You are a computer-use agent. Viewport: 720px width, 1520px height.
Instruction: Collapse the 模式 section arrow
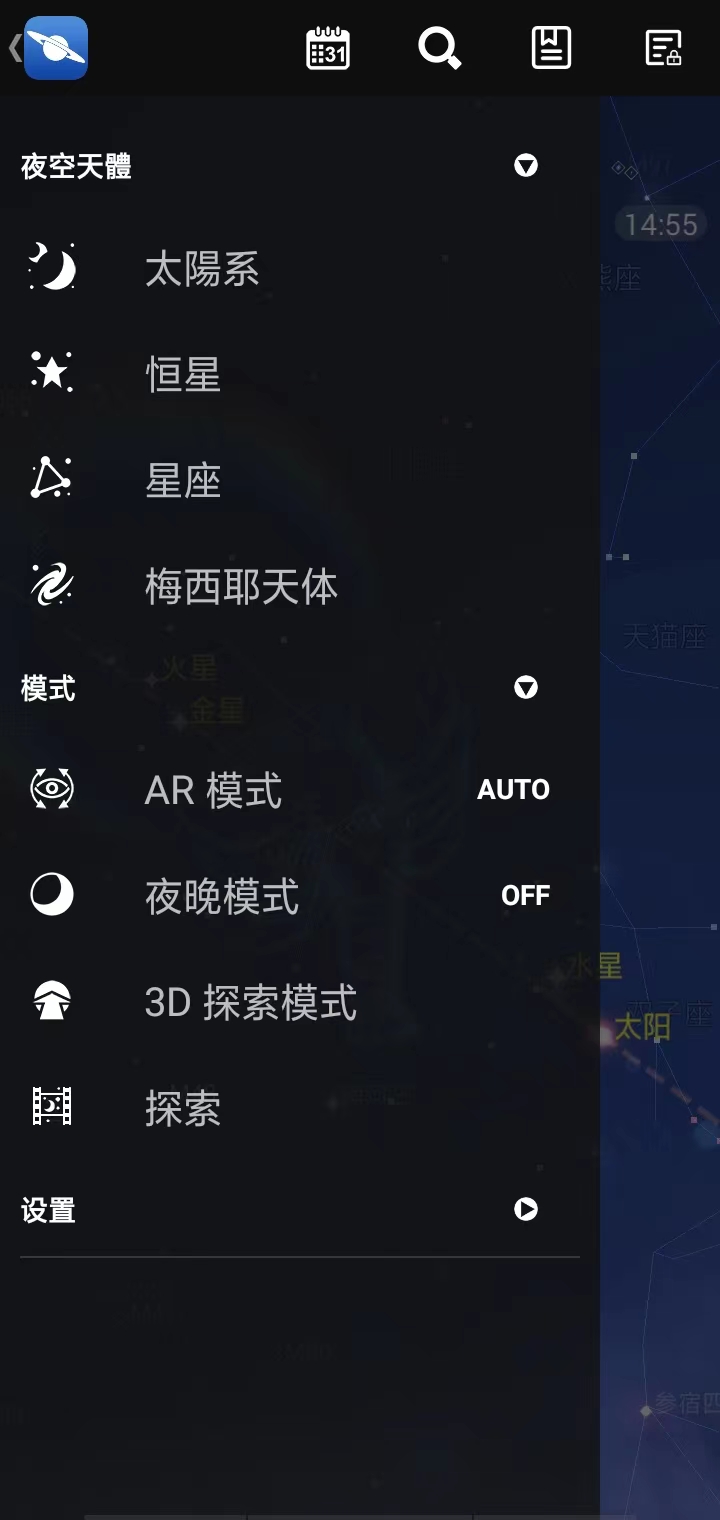[x=525, y=688]
